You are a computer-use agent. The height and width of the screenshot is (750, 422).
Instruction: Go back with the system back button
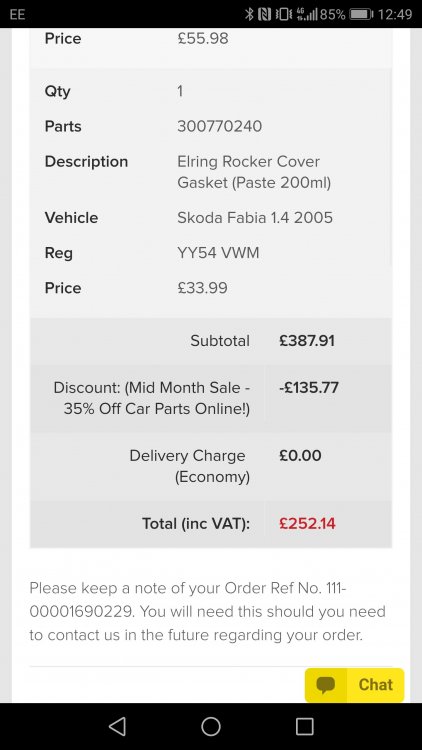(117, 726)
